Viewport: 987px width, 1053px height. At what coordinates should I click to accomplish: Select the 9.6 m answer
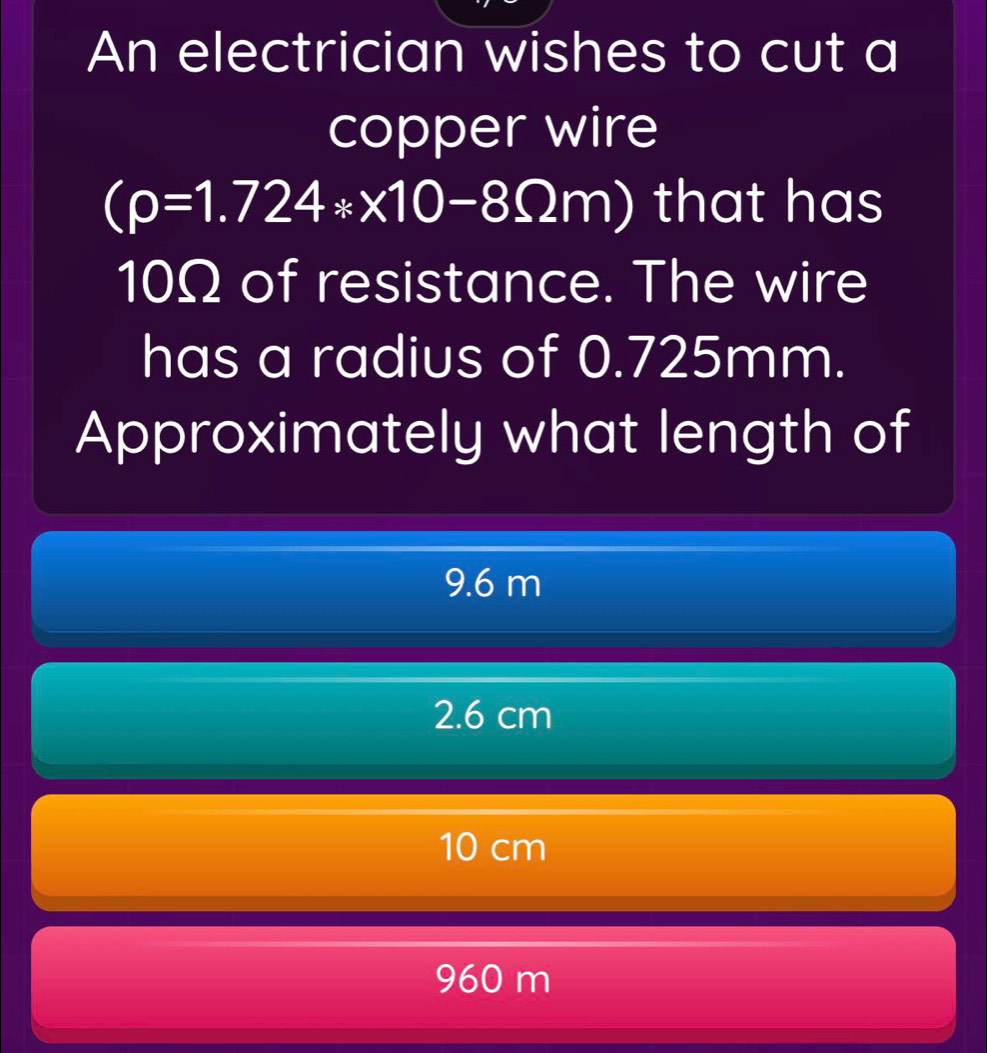[x=493, y=583]
